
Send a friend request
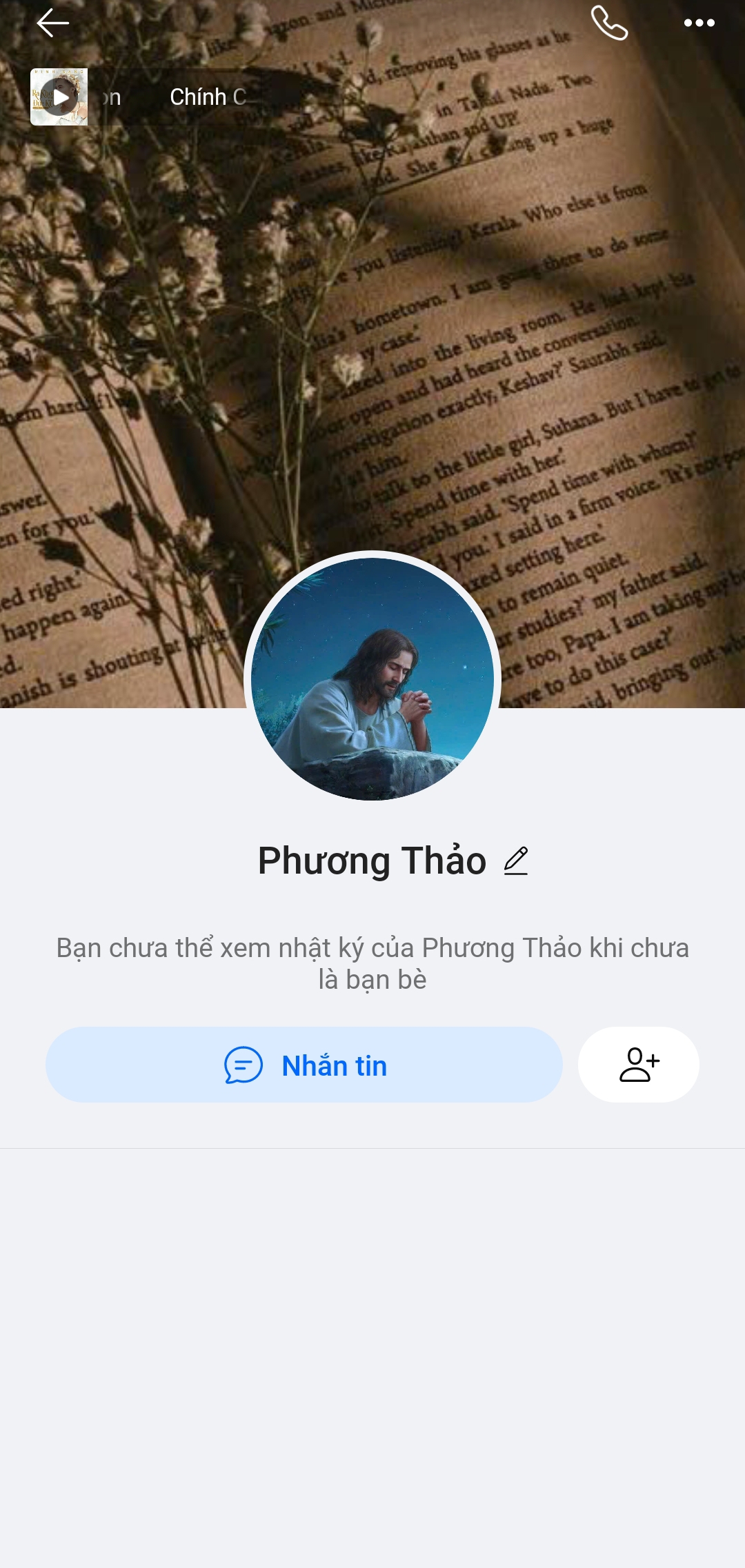(x=639, y=1065)
